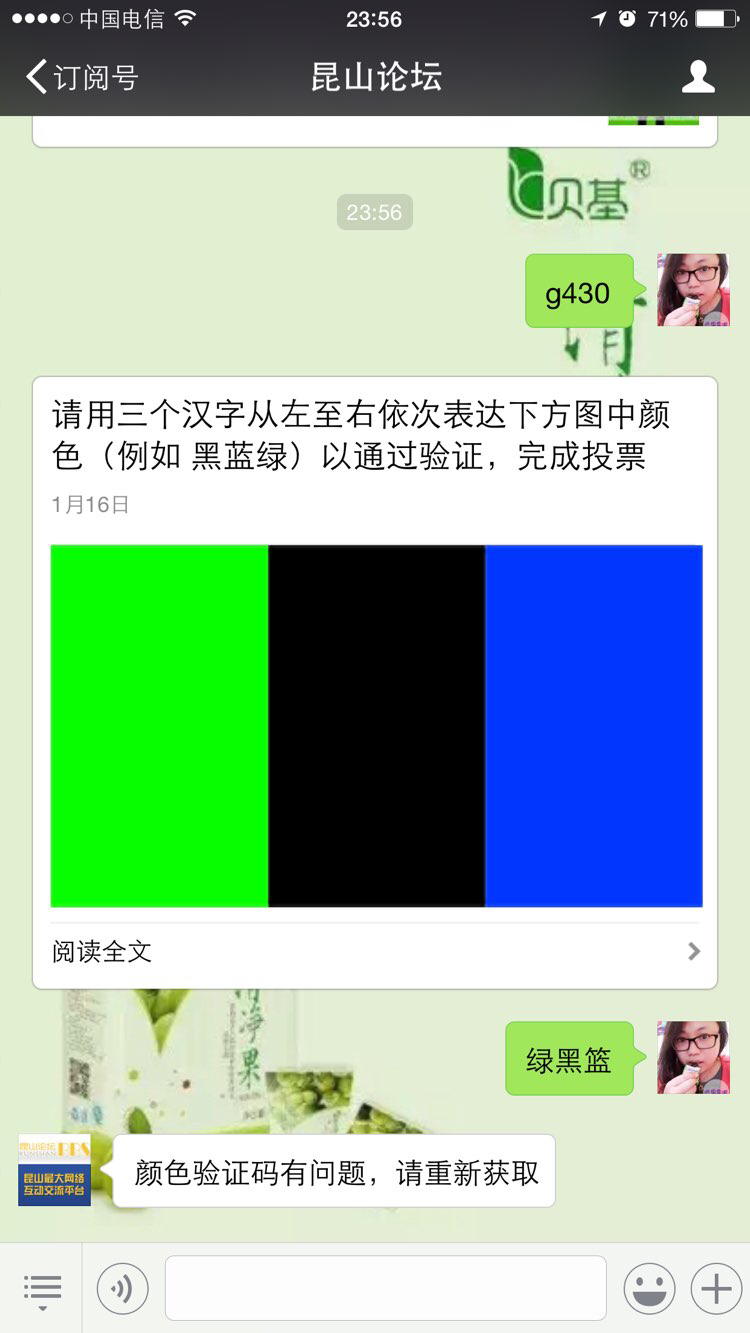Open the plus attachment menu
The image size is (750, 1333).
point(716,1289)
